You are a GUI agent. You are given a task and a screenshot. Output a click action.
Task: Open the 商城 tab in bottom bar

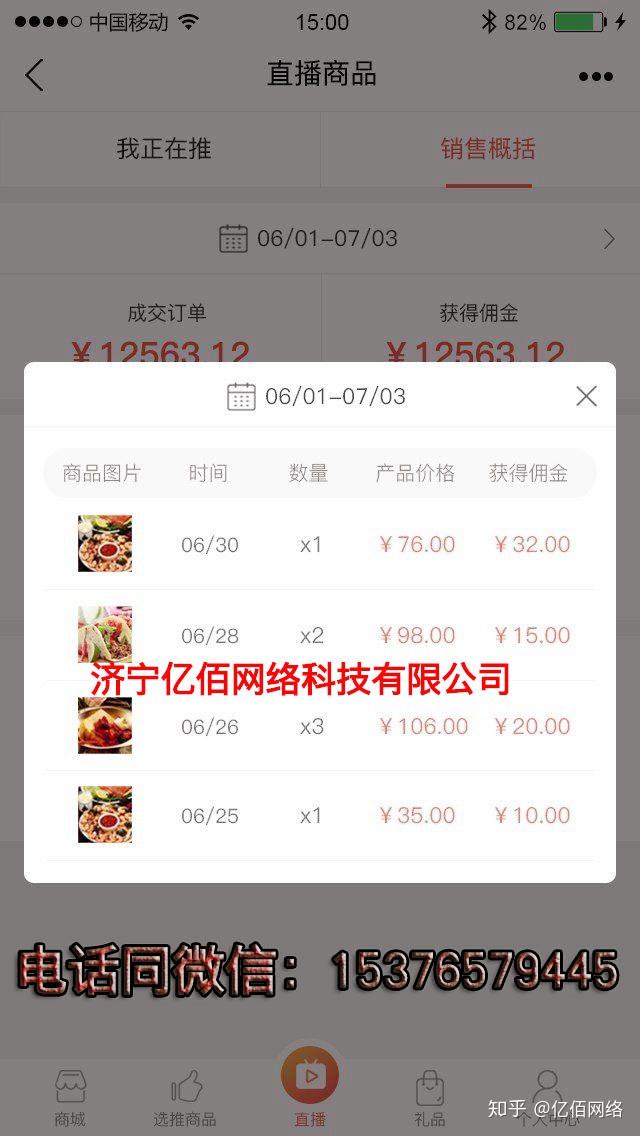(x=70, y=1097)
